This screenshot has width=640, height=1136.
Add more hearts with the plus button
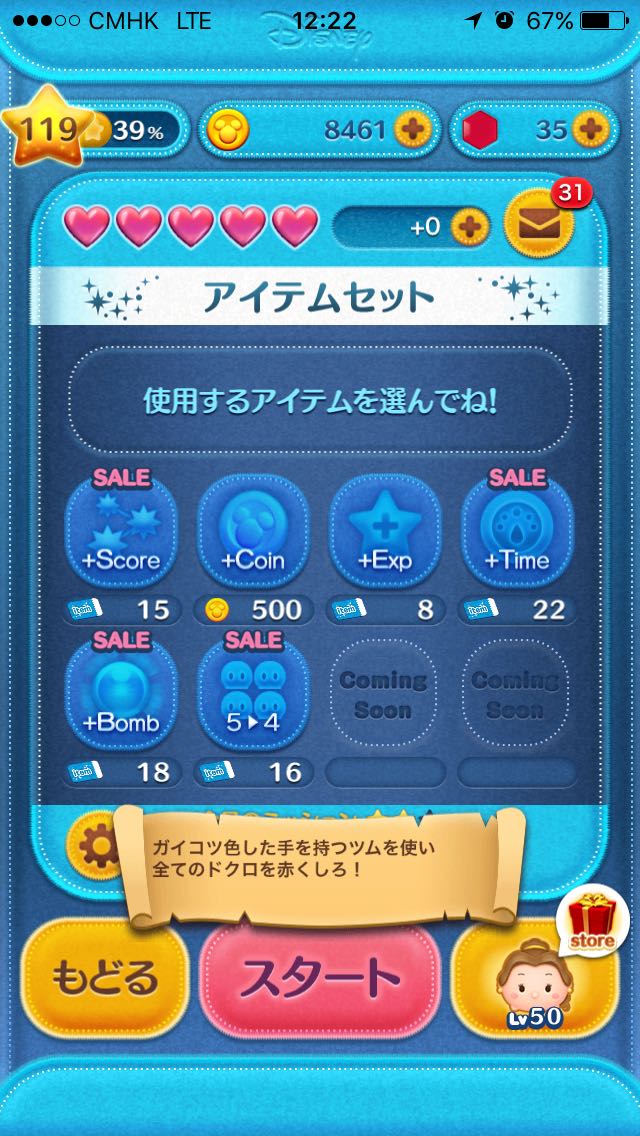point(465,227)
